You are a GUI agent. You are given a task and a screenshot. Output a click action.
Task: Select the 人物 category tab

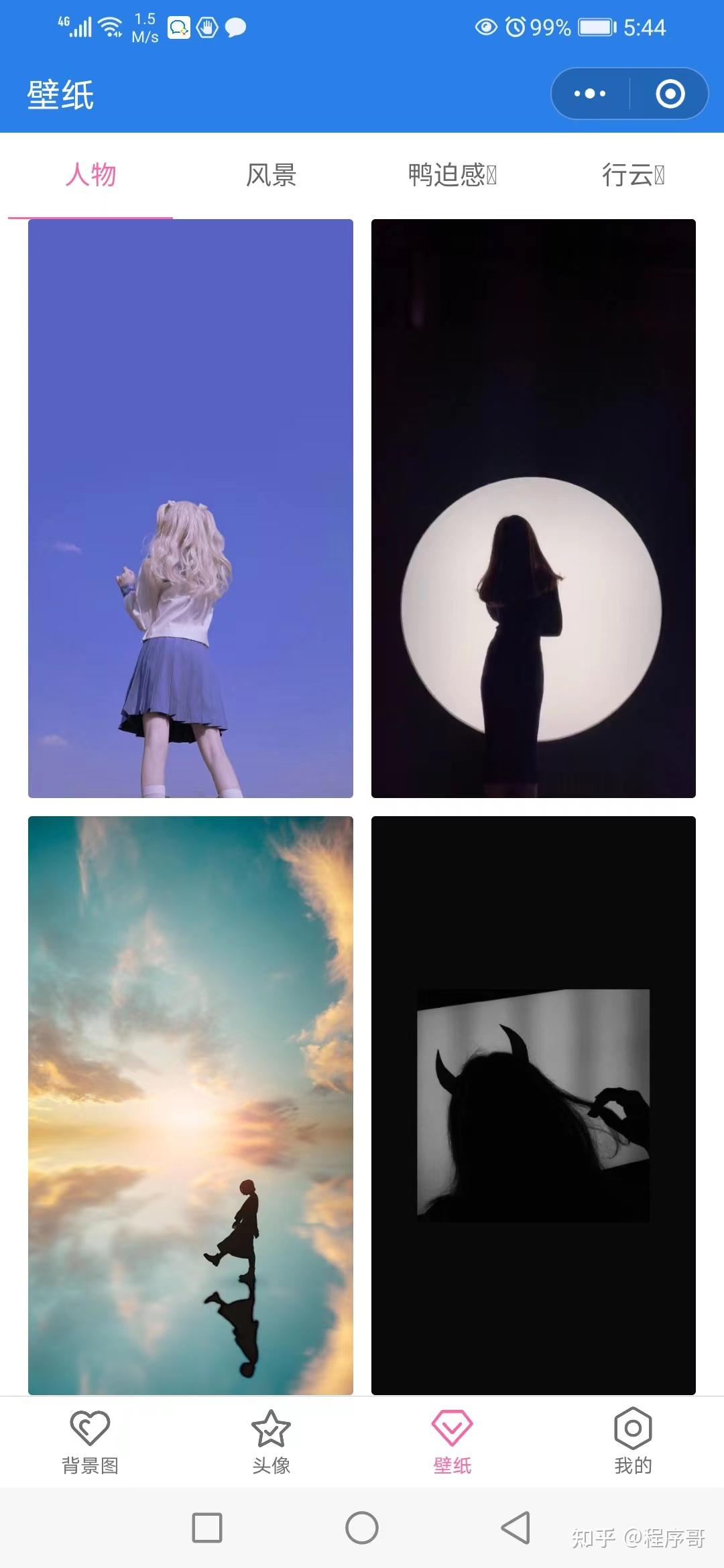click(x=90, y=176)
